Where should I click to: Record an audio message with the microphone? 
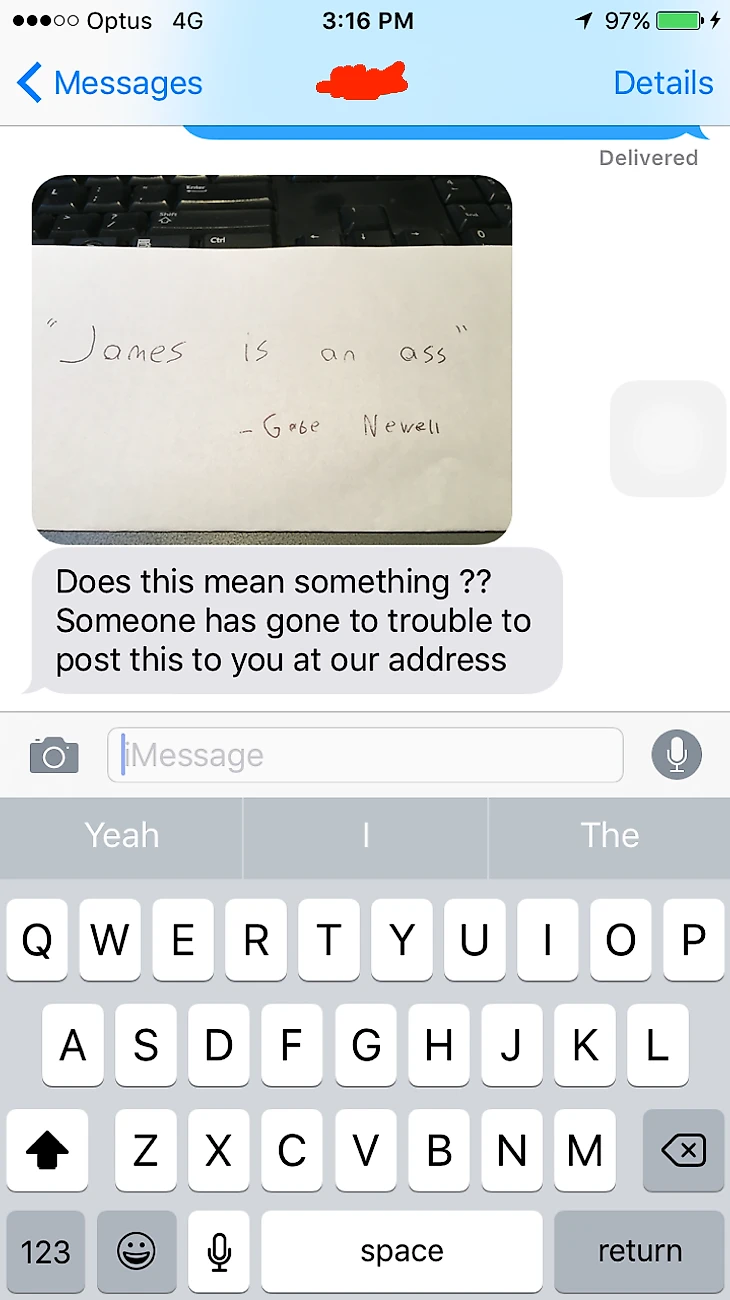coord(677,755)
